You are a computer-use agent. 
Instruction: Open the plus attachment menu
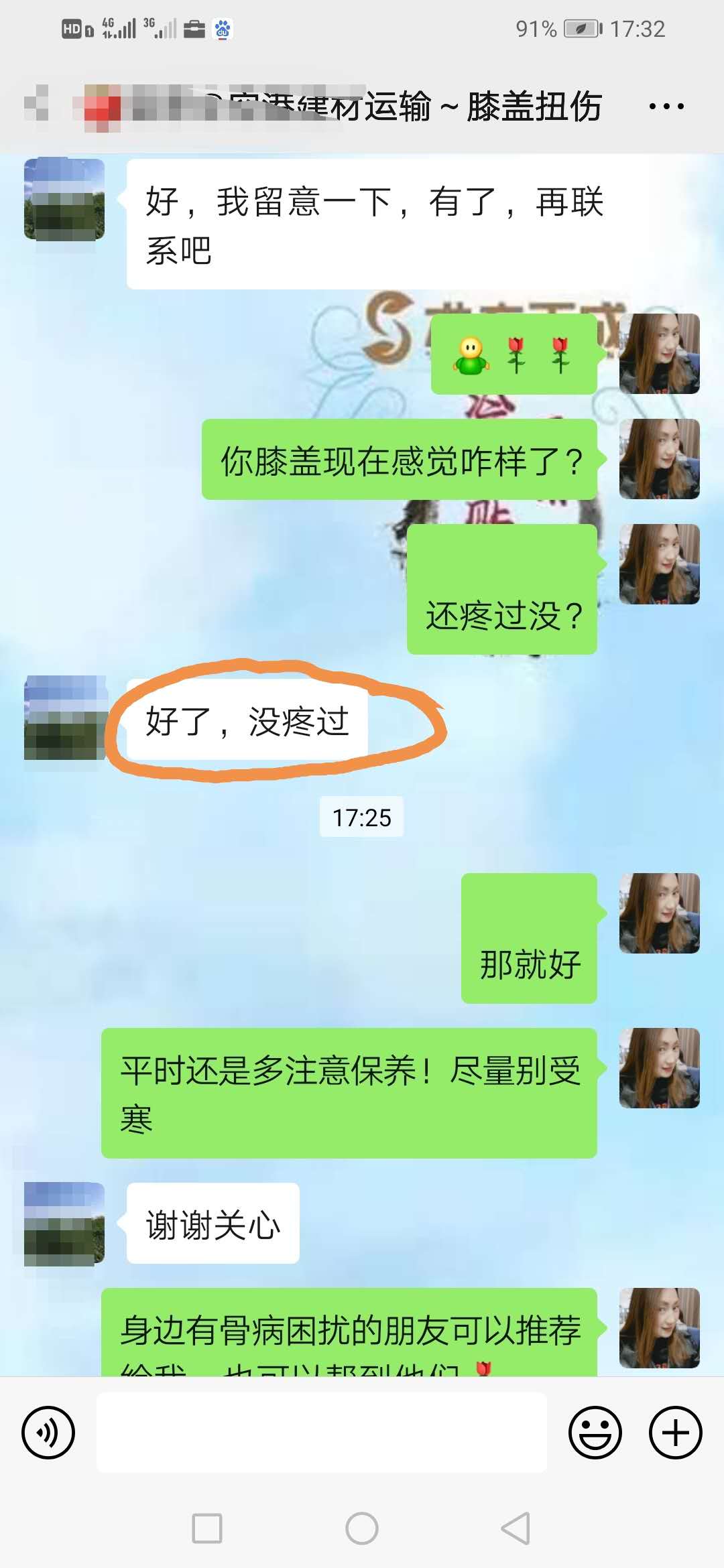(x=675, y=1433)
